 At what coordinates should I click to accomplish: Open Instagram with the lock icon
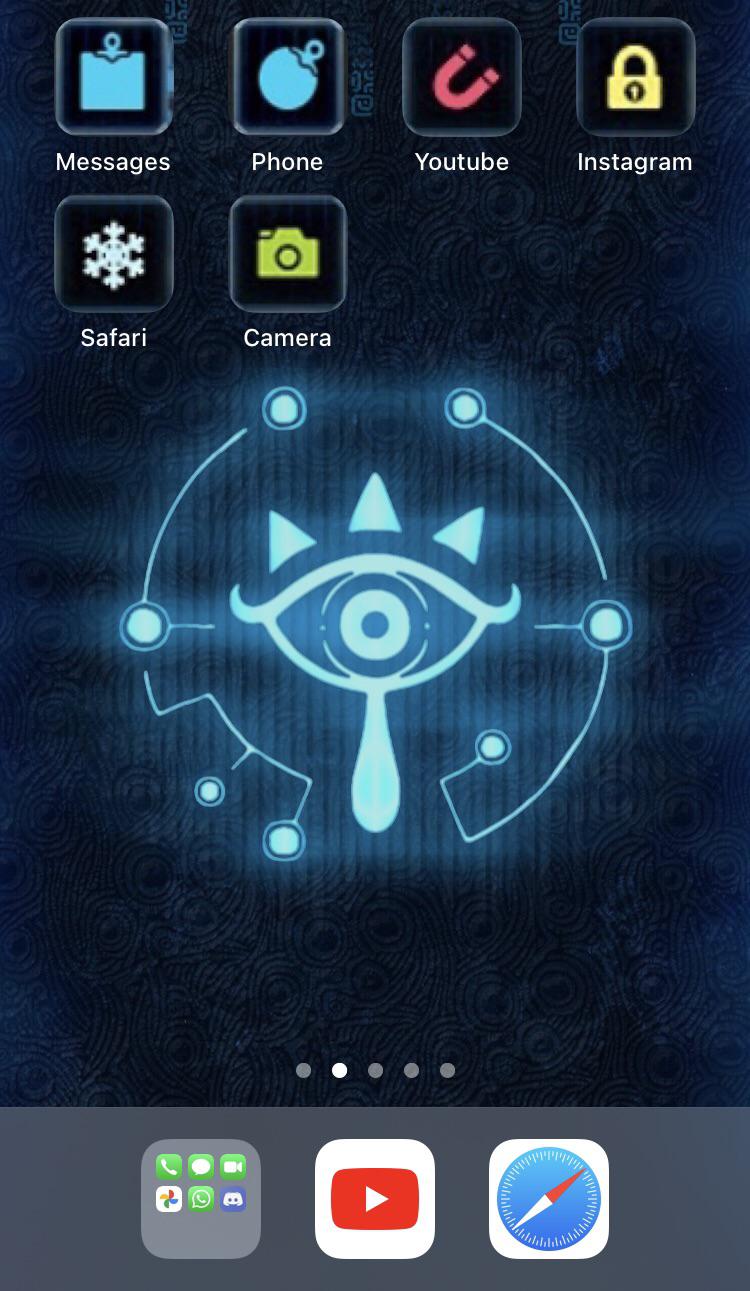(x=635, y=77)
